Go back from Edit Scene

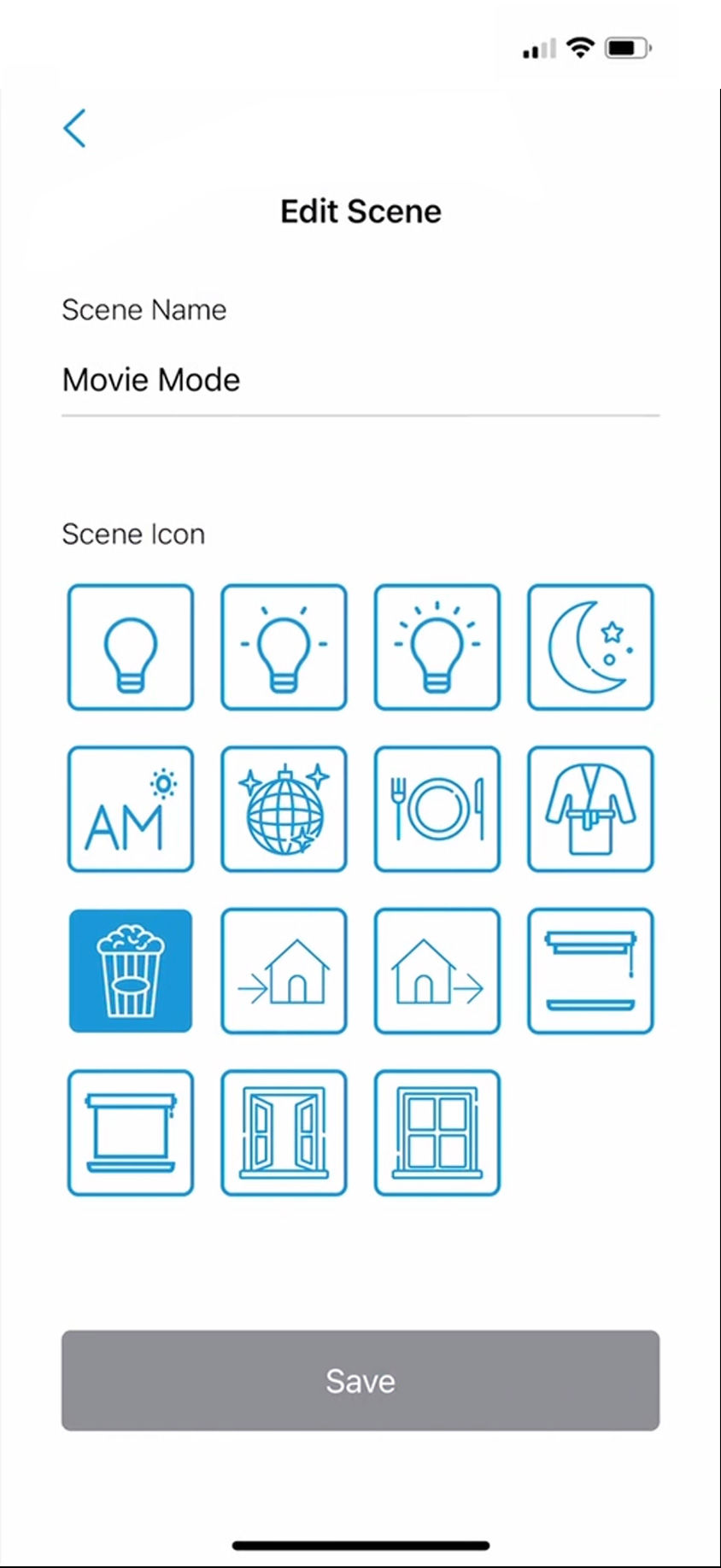[75, 129]
